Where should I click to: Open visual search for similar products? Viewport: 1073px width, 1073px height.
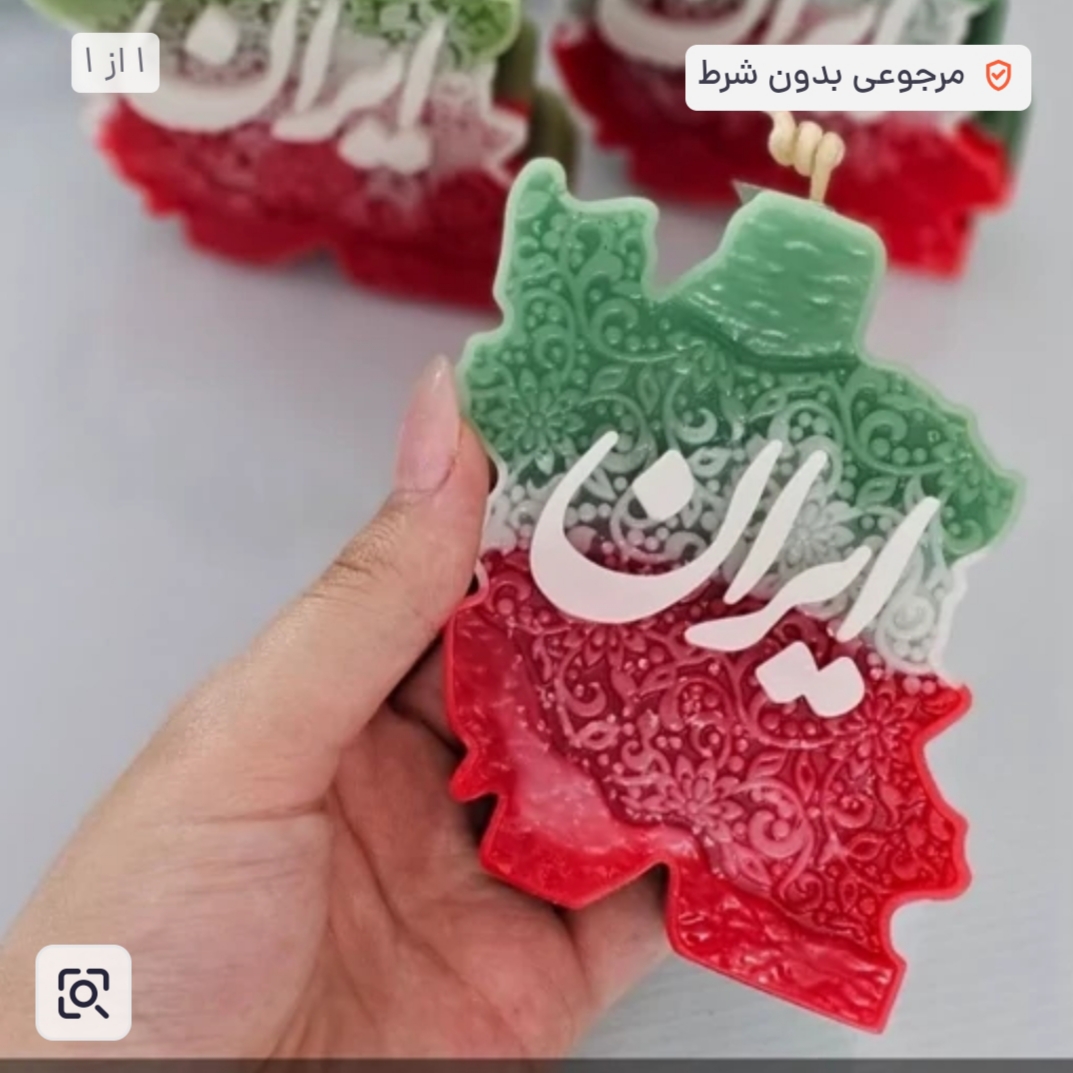point(83,992)
